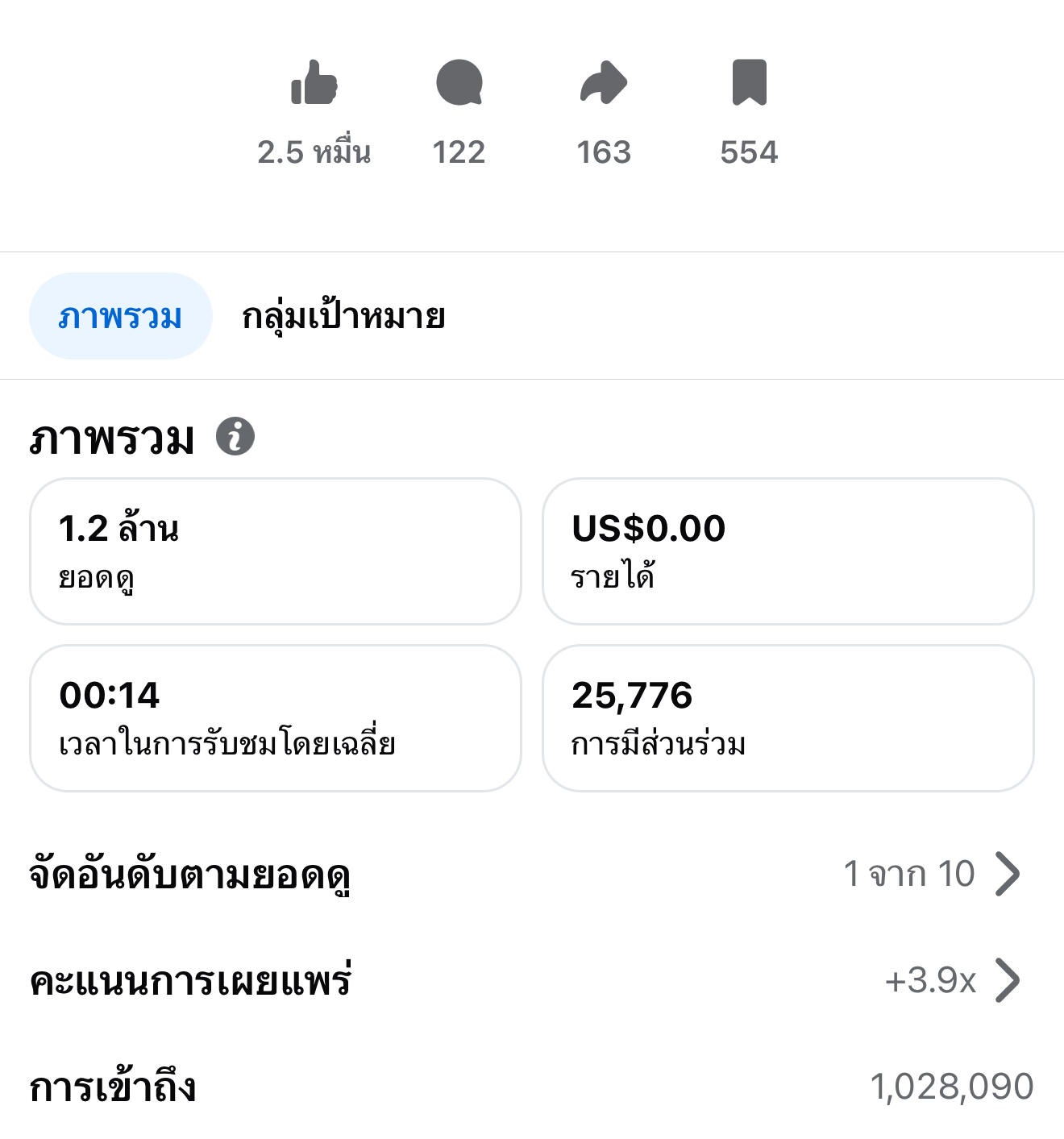Viewport: 1064px width, 1139px height.
Task: Open จัดอันดับตามยอดดู ranking details
Action: (x=1007, y=874)
